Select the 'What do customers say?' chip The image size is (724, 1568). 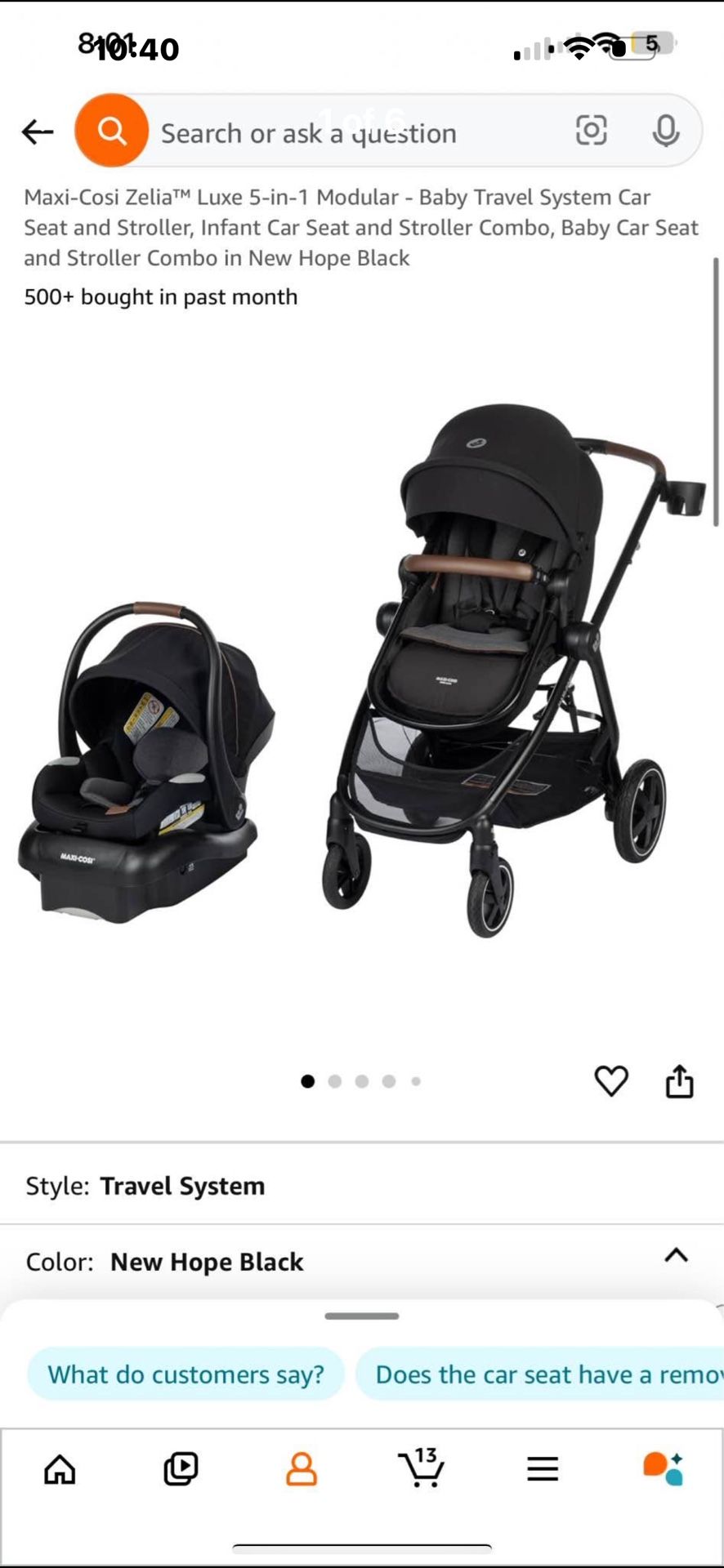click(x=185, y=1374)
